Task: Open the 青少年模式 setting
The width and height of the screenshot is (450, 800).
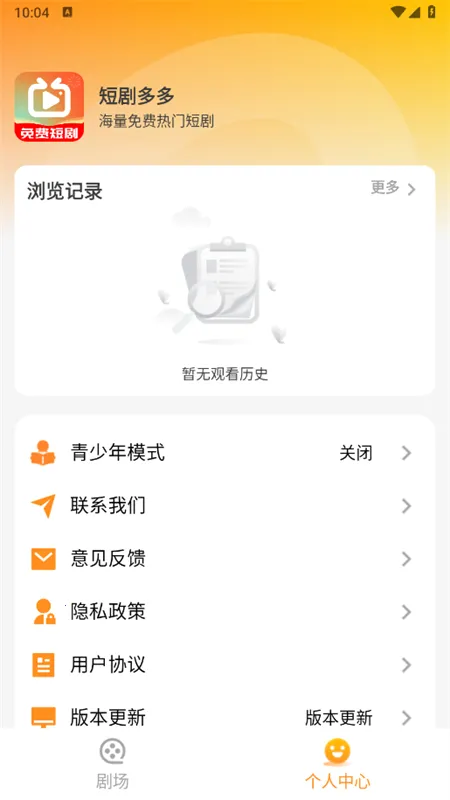Action: 224,453
